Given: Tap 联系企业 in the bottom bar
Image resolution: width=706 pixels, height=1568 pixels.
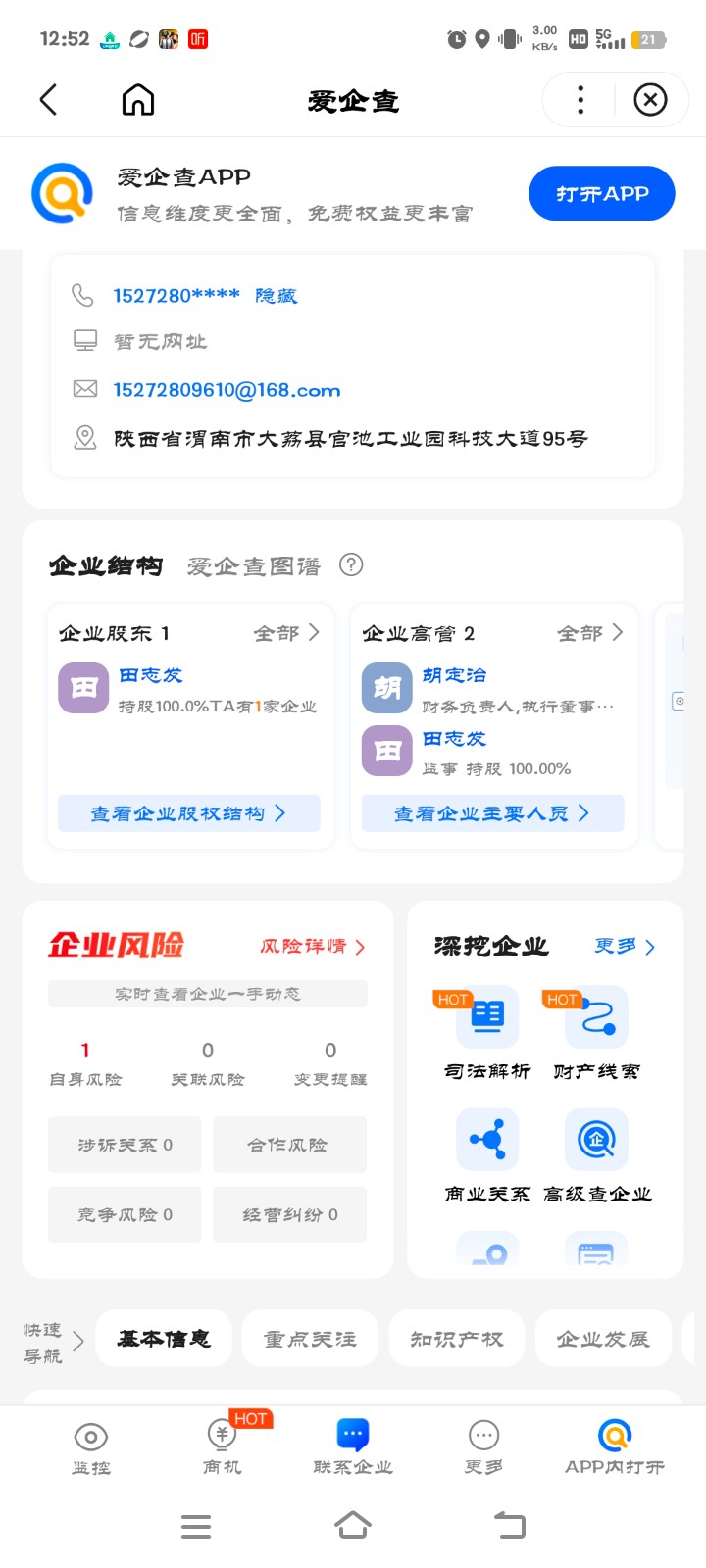Looking at the screenshot, I should click(353, 1447).
